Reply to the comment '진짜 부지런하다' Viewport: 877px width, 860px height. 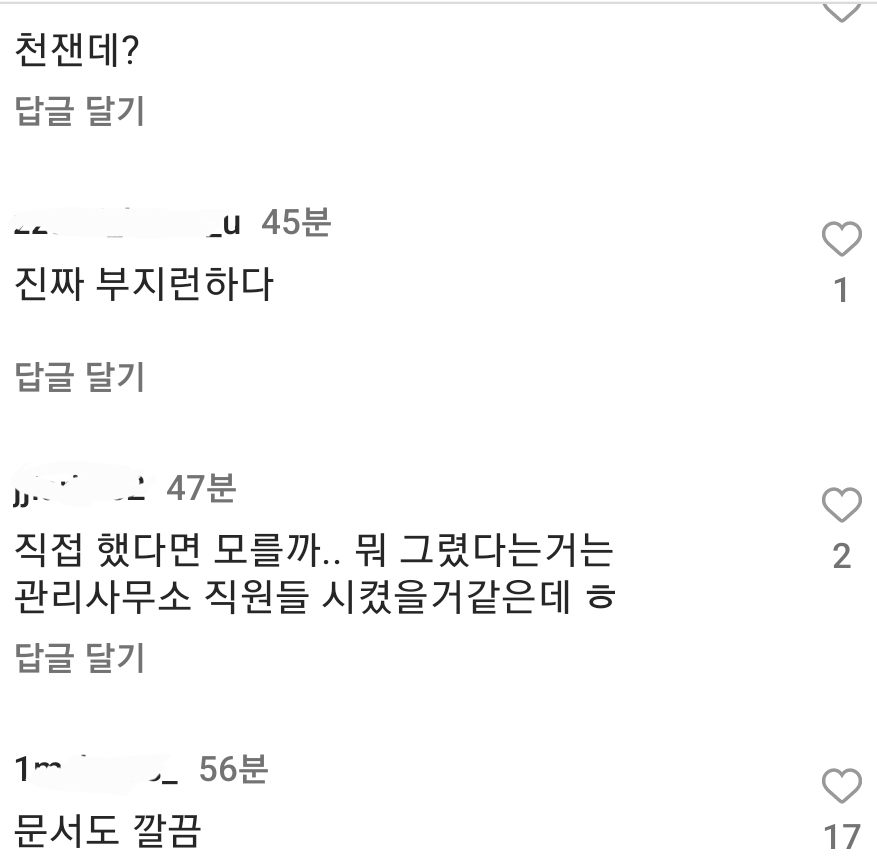[81, 377]
